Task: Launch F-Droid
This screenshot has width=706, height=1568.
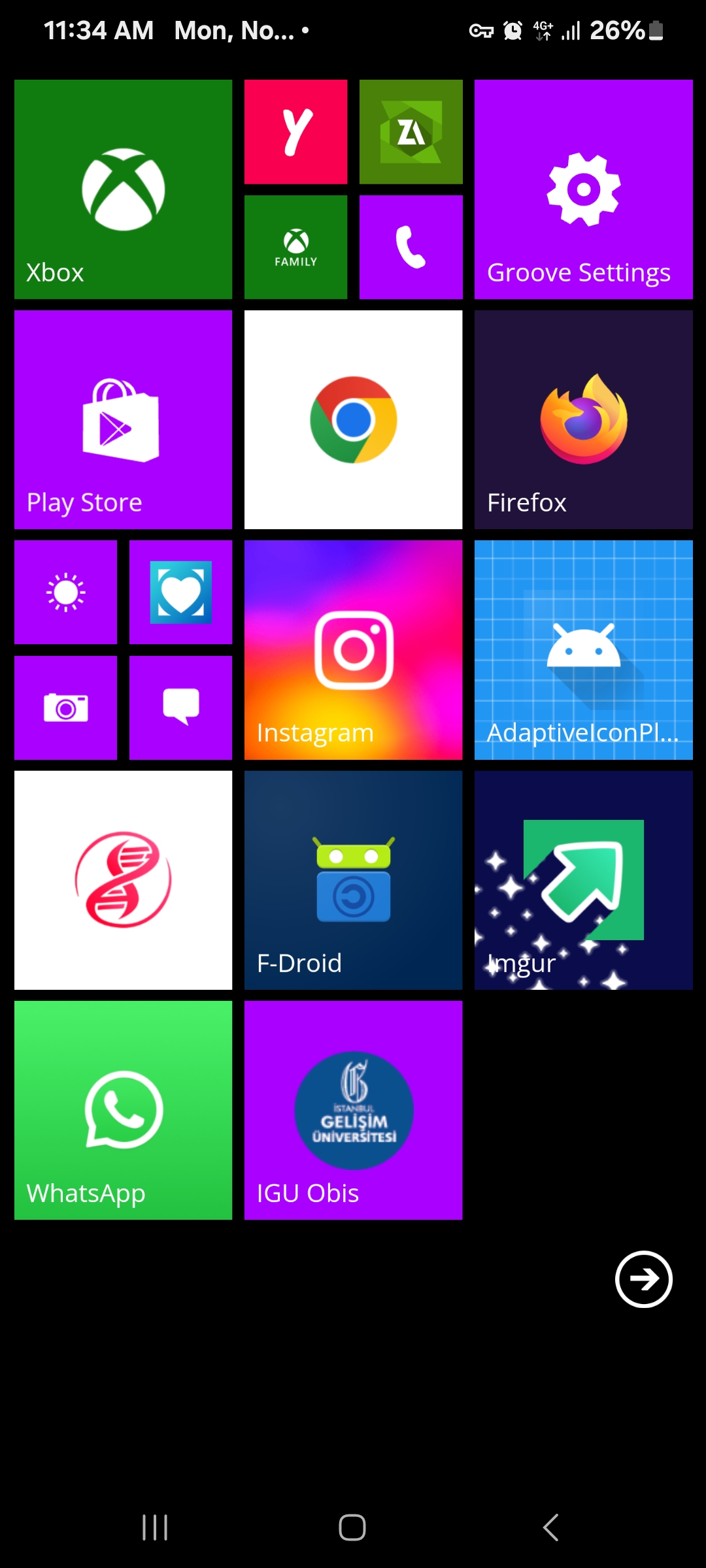Action: (353, 880)
